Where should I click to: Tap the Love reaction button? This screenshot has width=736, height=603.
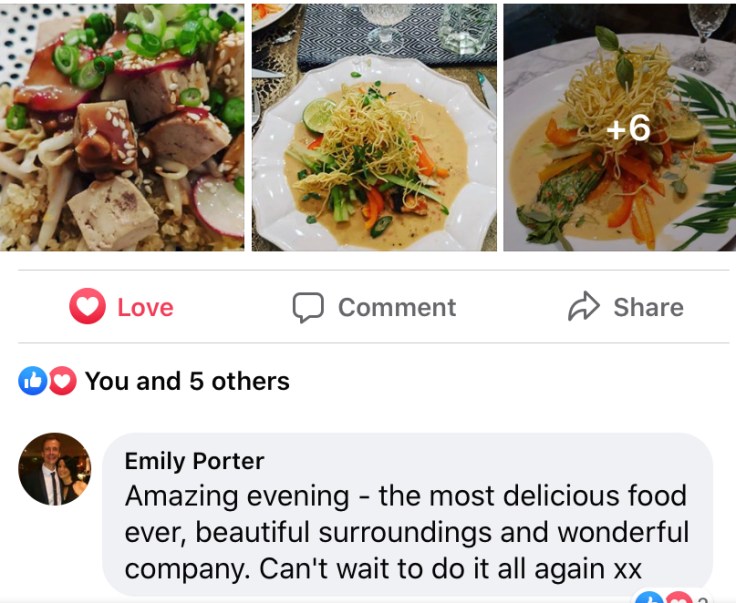coord(121,307)
